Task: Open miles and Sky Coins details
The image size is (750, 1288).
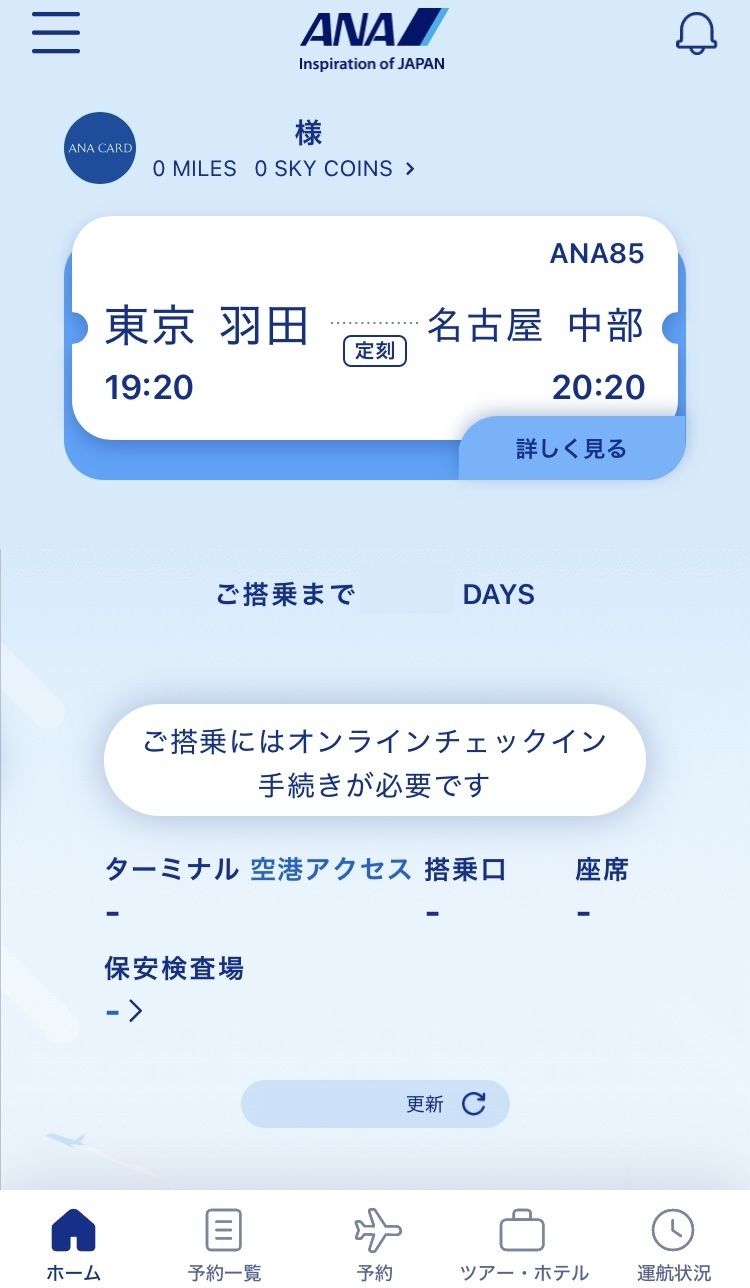Action: [284, 169]
